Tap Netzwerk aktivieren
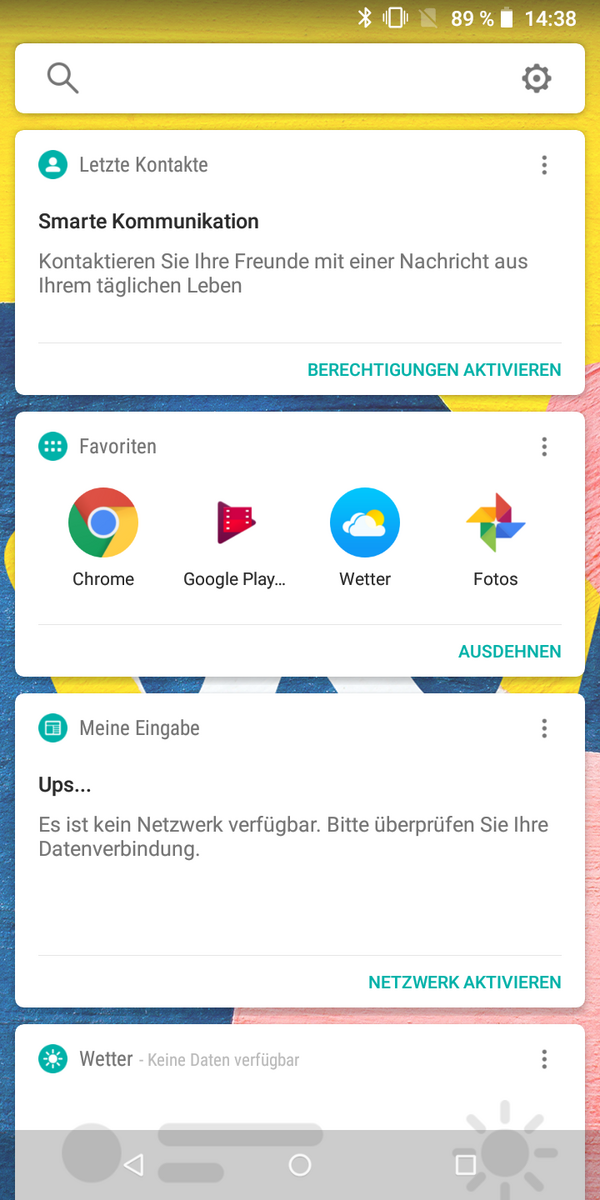Screen dimensions: 600x1200 (x=464, y=983)
